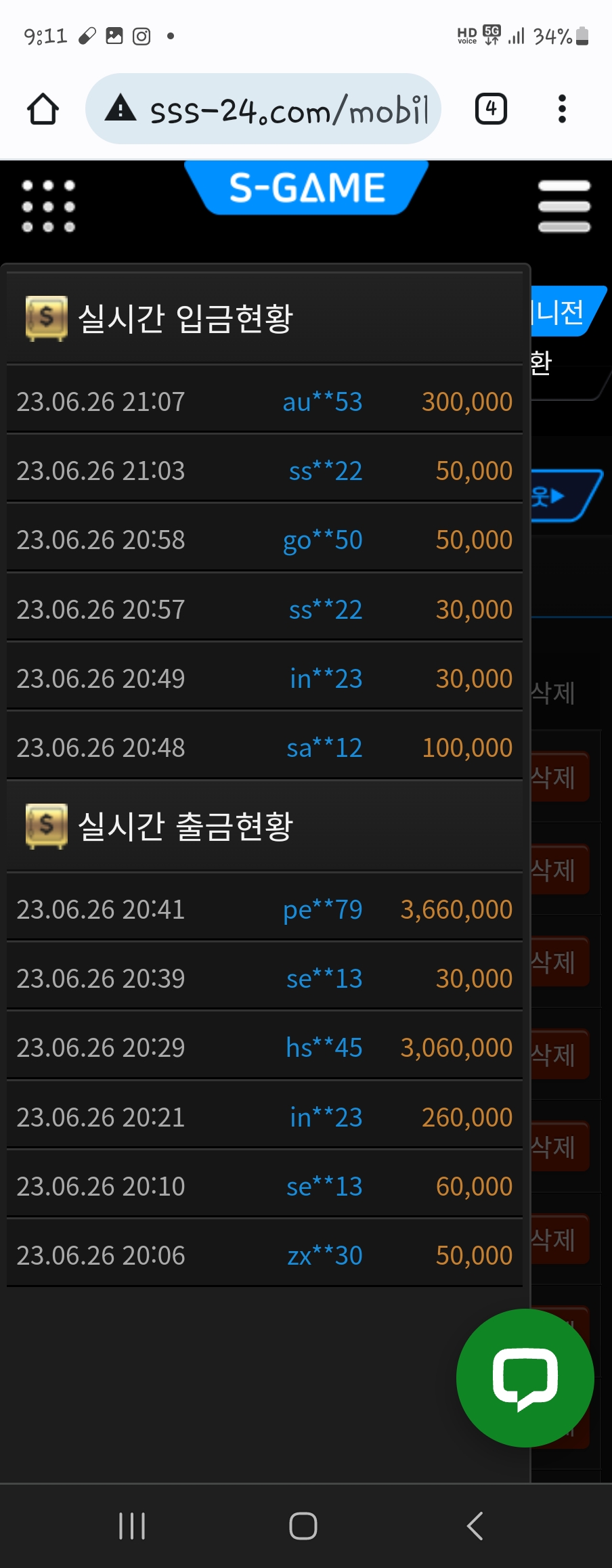Go back using the system back button

(x=475, y=1526)
